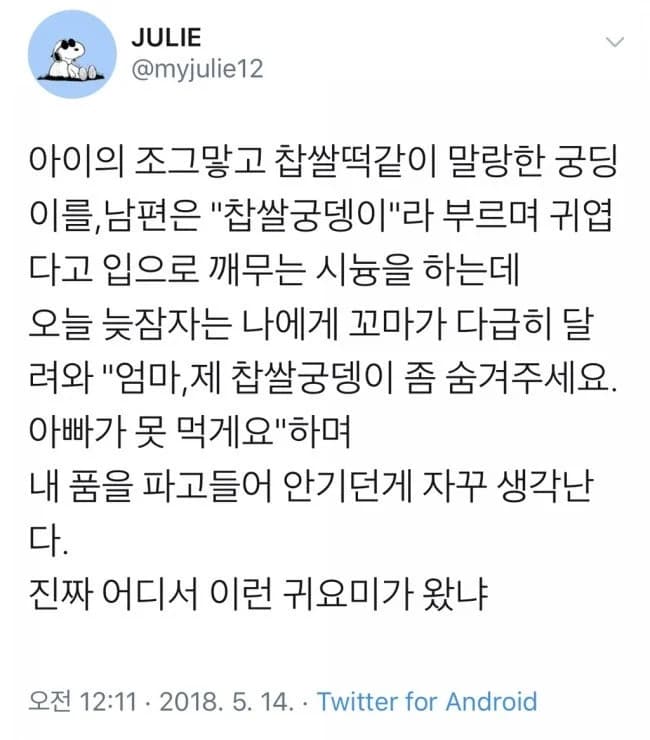650x740 pixels.
Task: Open the Twitter for Android link
Action: pyautogui.click(x=426, y=701)
